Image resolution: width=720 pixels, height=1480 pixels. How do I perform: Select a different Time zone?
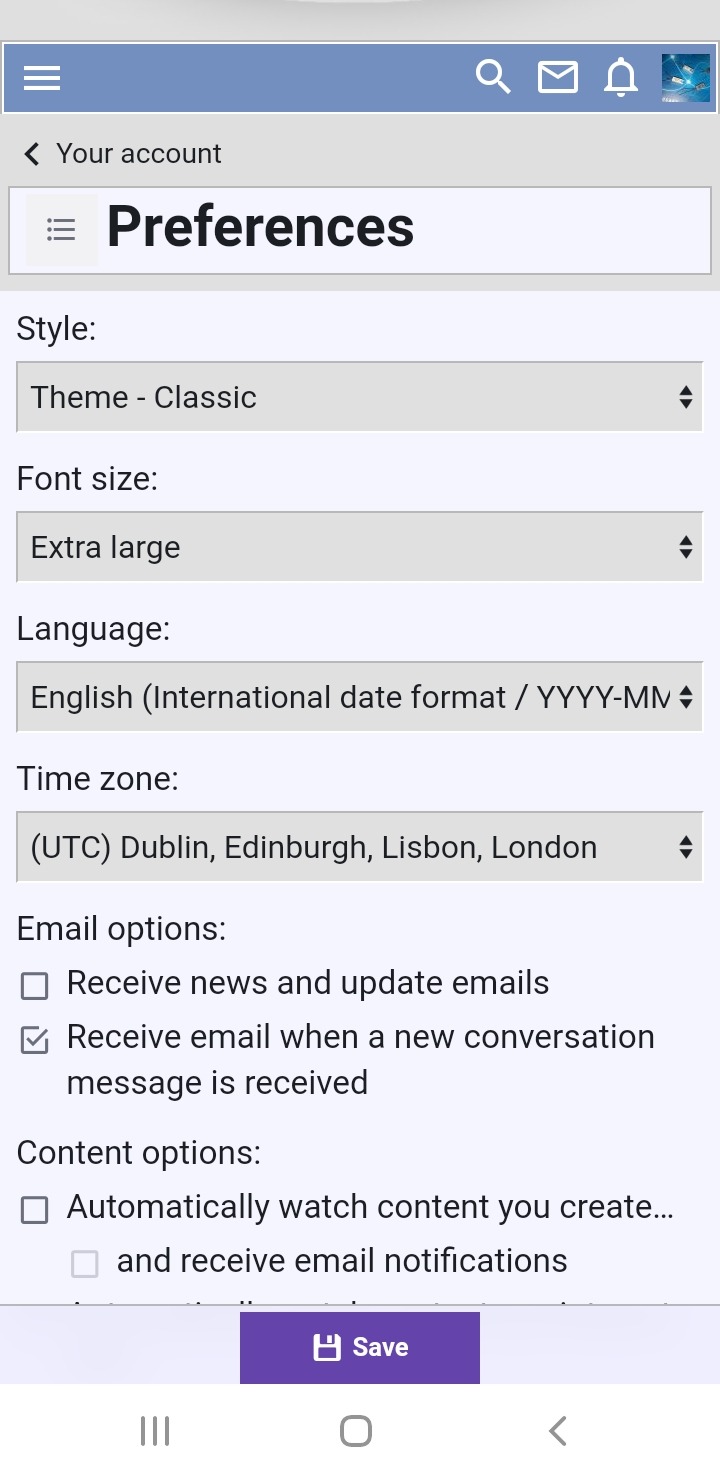point(360,847)
